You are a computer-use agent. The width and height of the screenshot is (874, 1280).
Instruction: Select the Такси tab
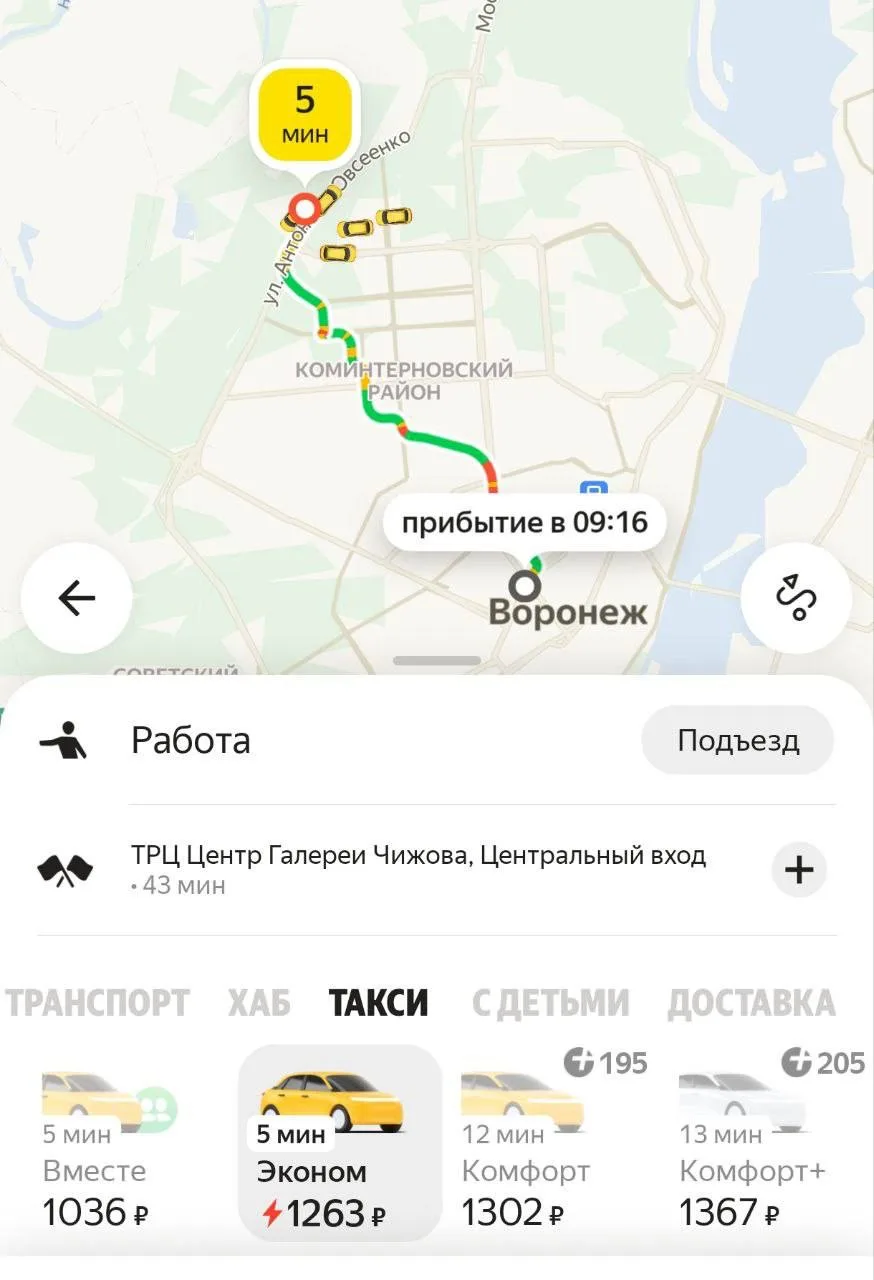379,1002
